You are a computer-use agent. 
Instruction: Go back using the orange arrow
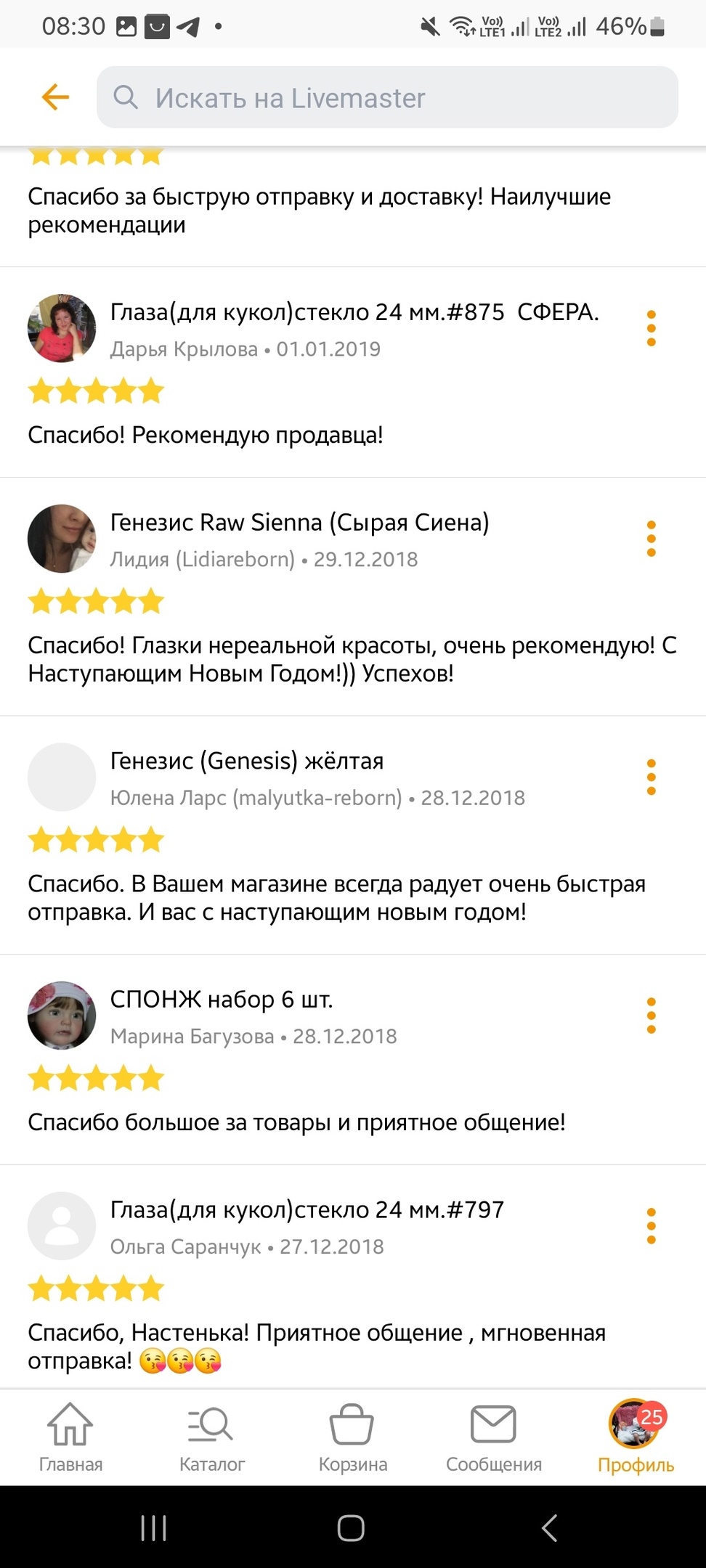coord(55,97)
